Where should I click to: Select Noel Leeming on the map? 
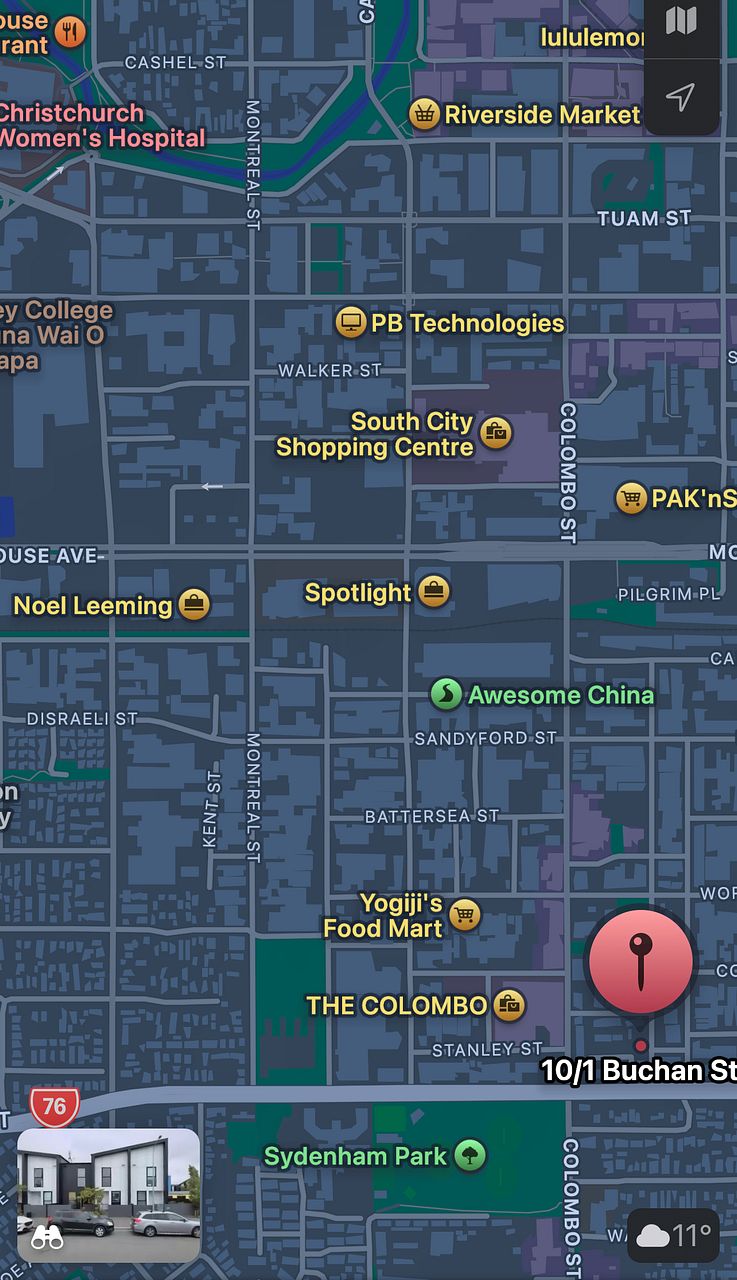tap(194, 605)
